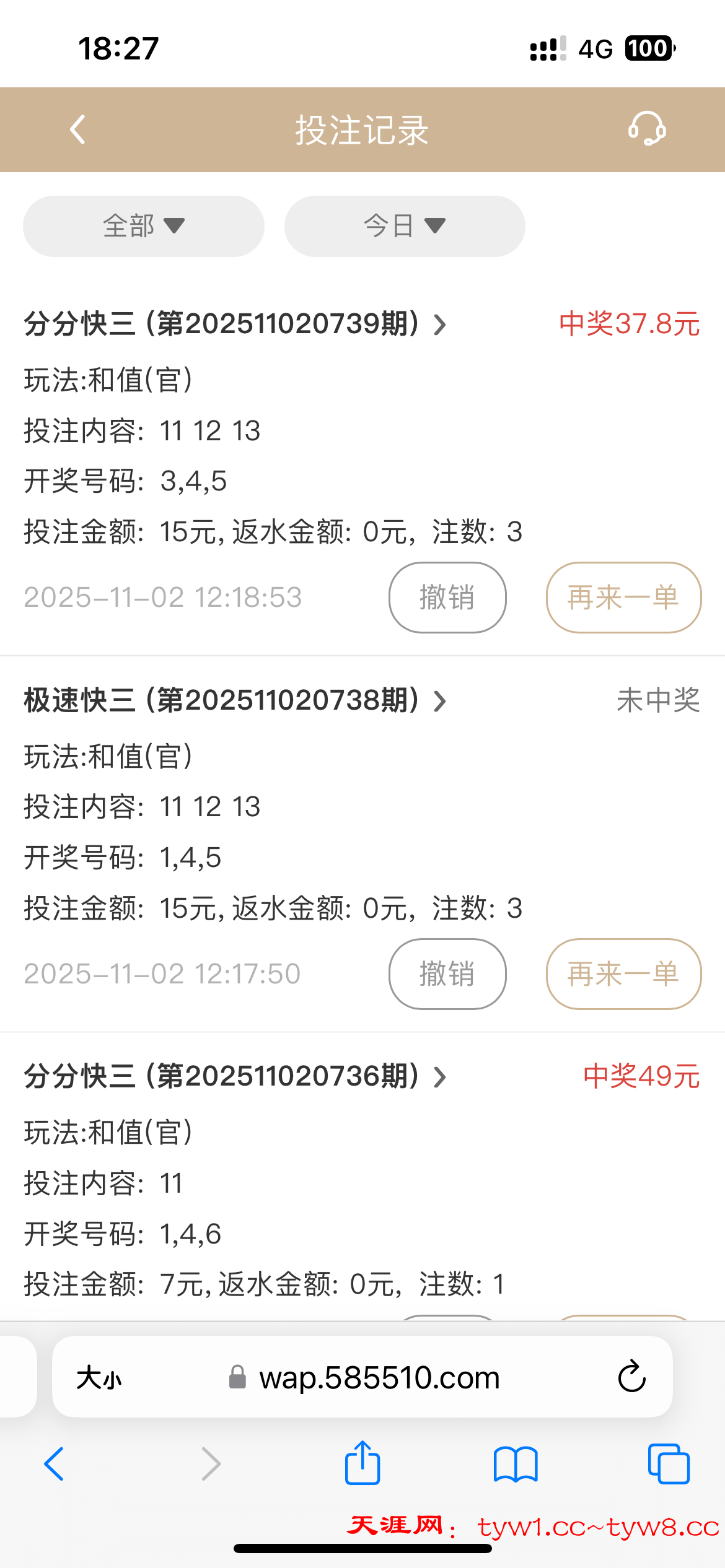
Task: Expand details for 极速快三 第202511020738期 record
Action: pos(441,703)
